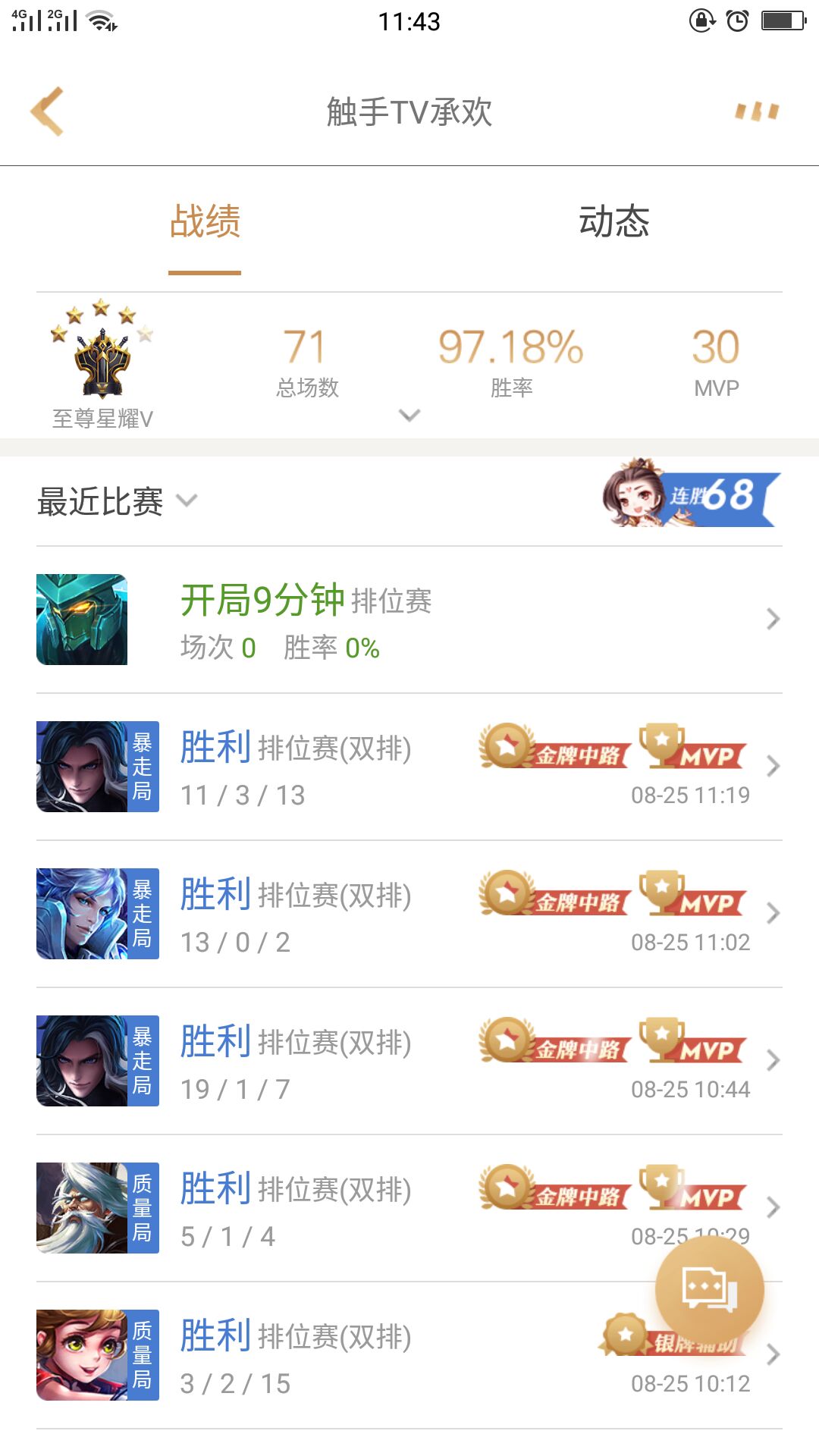
Task: Switch to the 动态 tab
Action: 613,222
